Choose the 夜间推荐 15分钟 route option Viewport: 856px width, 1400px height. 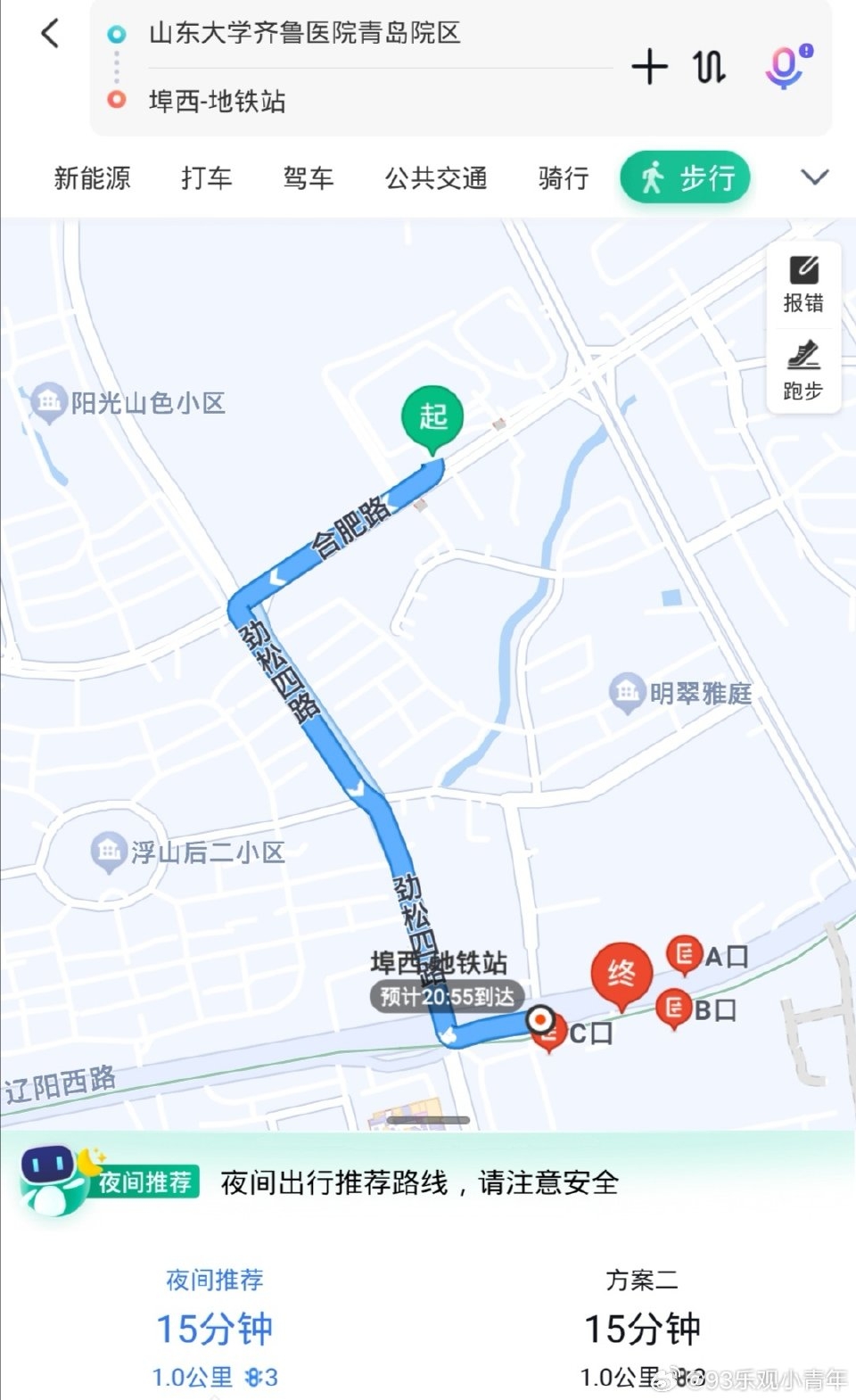[x=215, y=1327]
